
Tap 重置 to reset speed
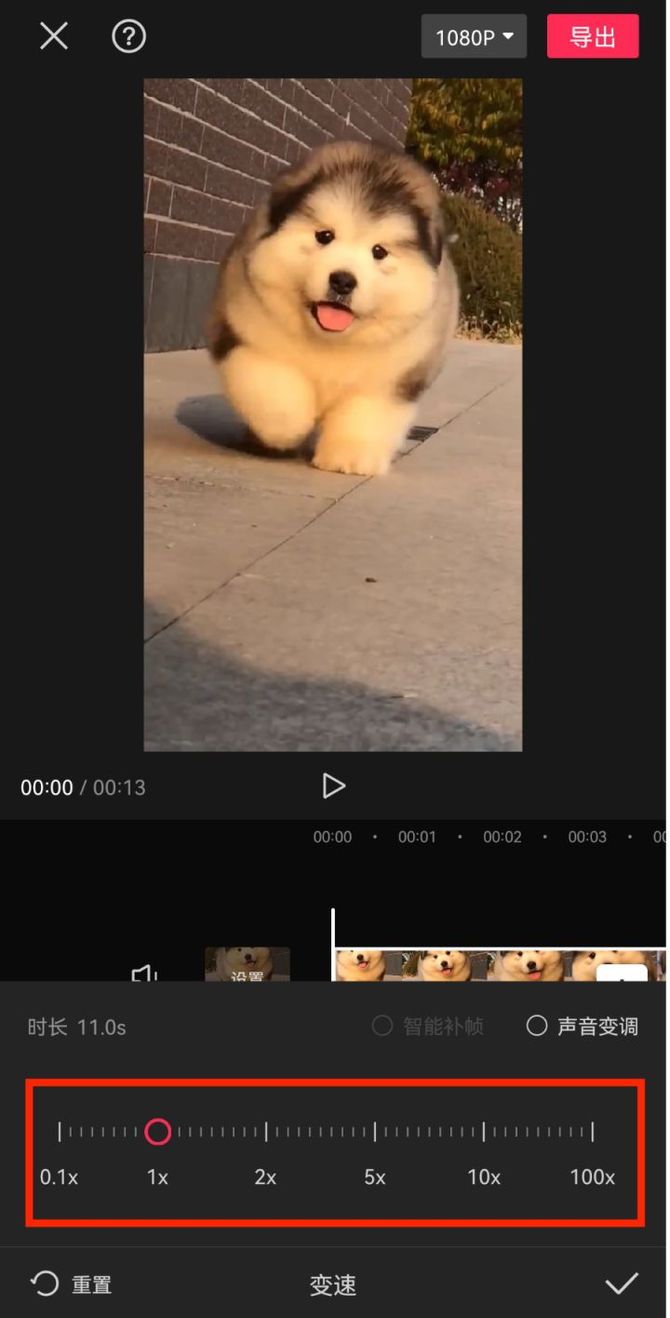tap(72, 1284)
